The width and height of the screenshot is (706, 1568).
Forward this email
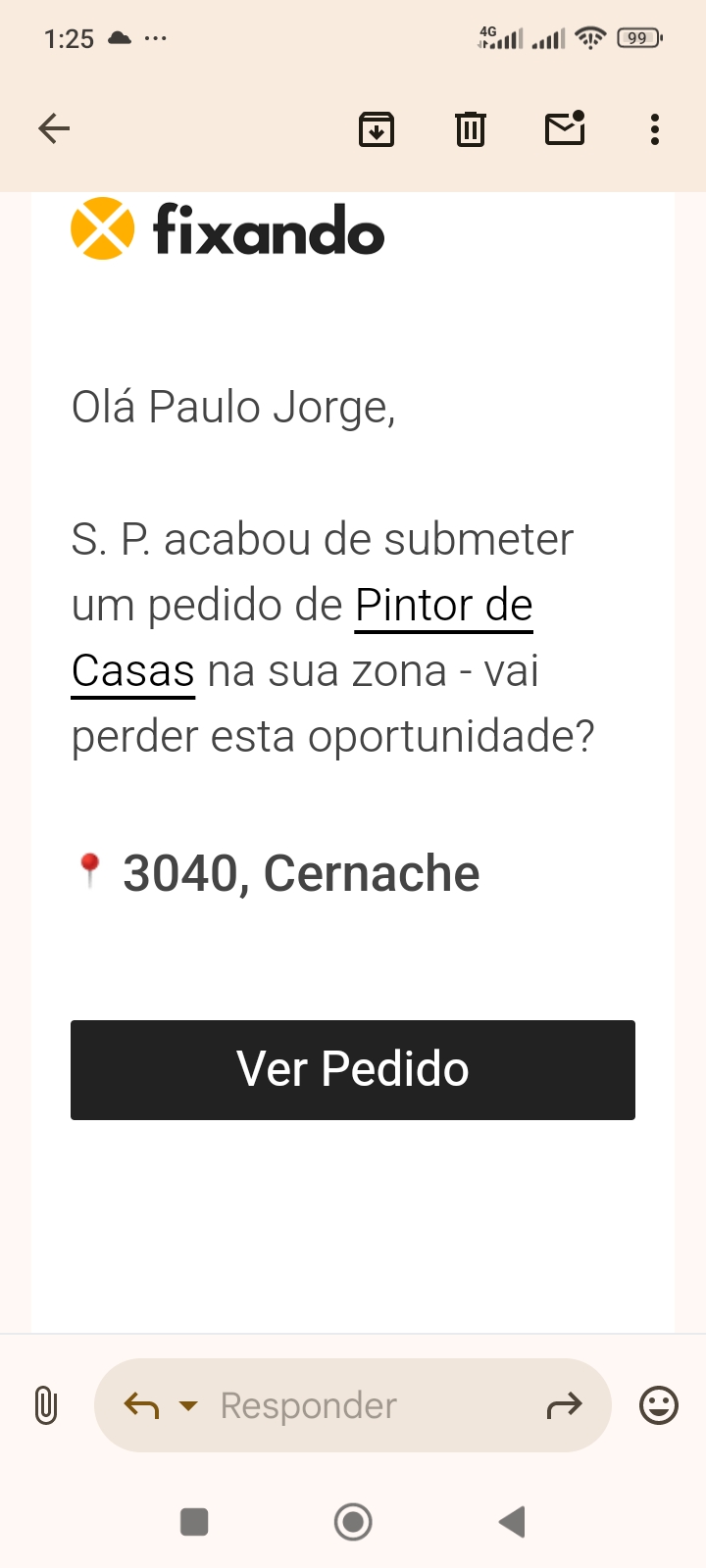(x=564, y=1406)
